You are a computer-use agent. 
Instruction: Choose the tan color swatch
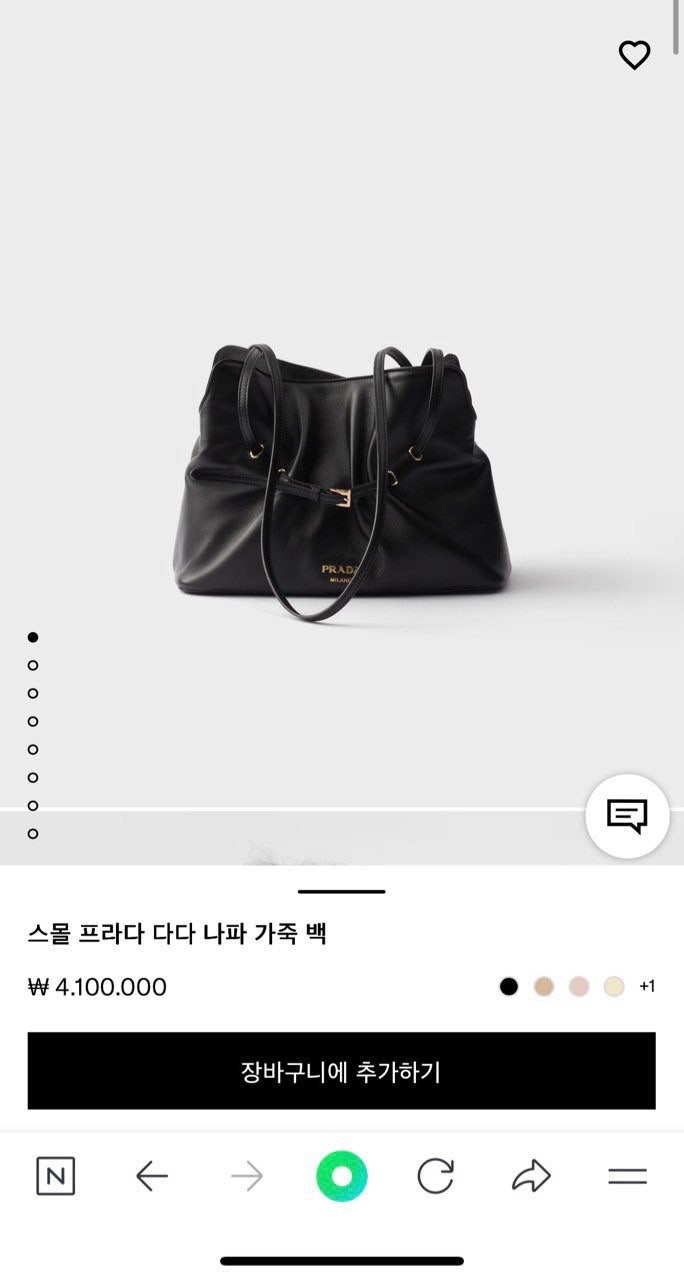click(x=544, y=987)
